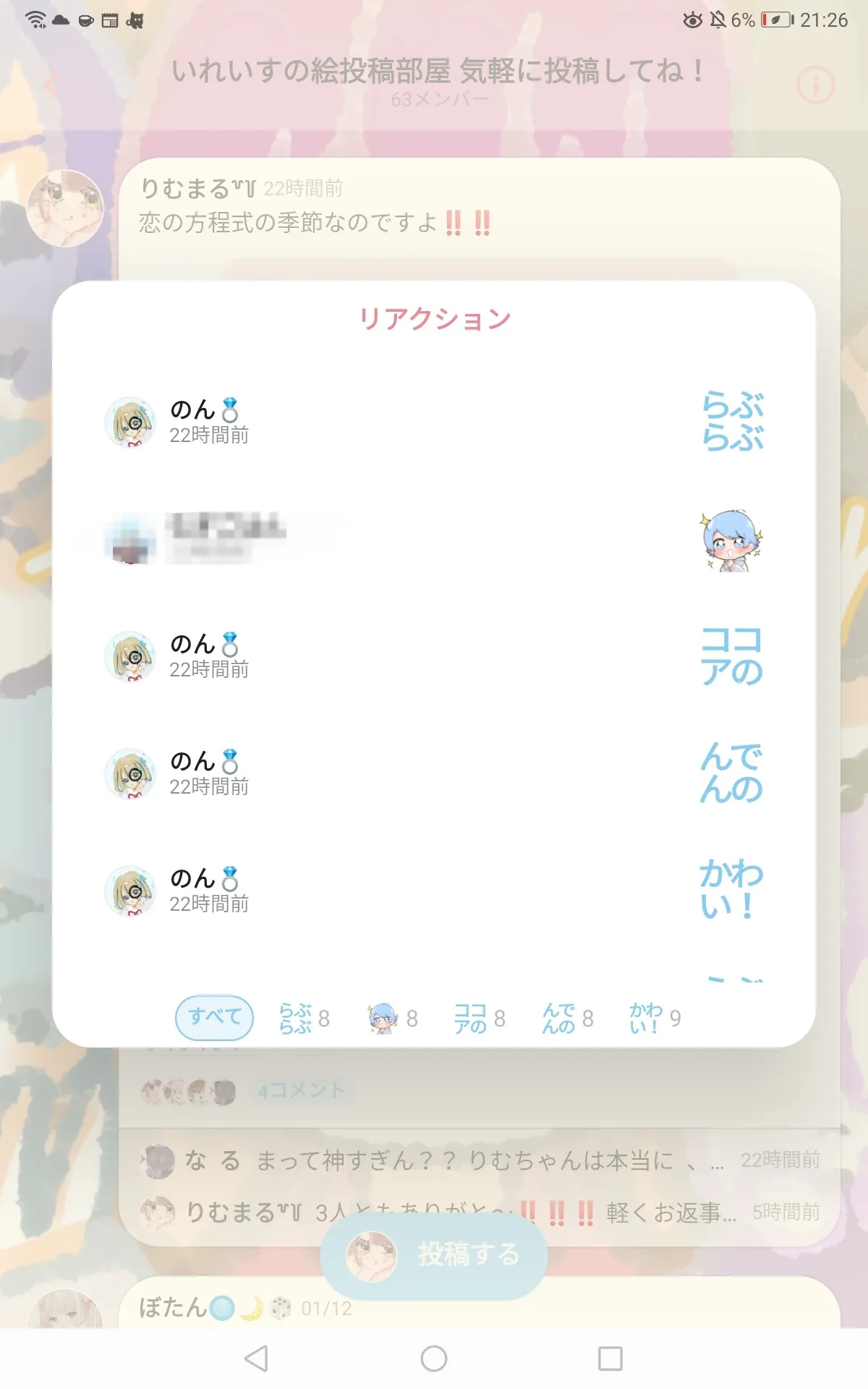This screenshot has height=1389, width=868.
Task: Filter reactions by らぶらぶ stamp
Action: [305, 1018]
